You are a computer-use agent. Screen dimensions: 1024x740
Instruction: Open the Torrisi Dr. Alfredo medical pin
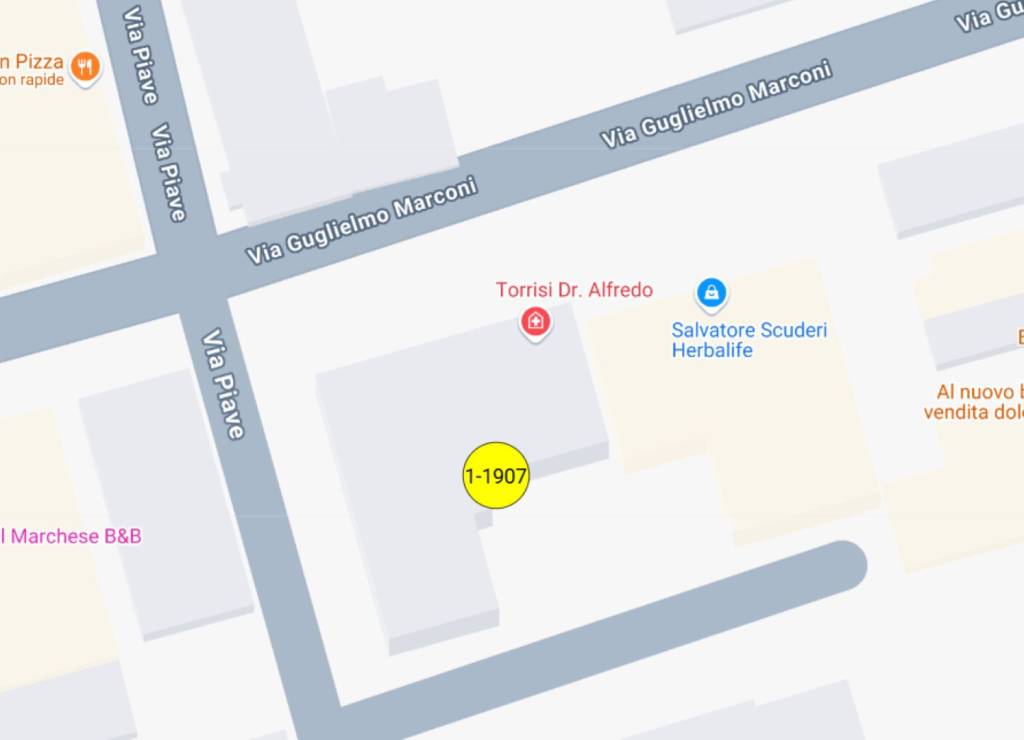pos(536,321)
